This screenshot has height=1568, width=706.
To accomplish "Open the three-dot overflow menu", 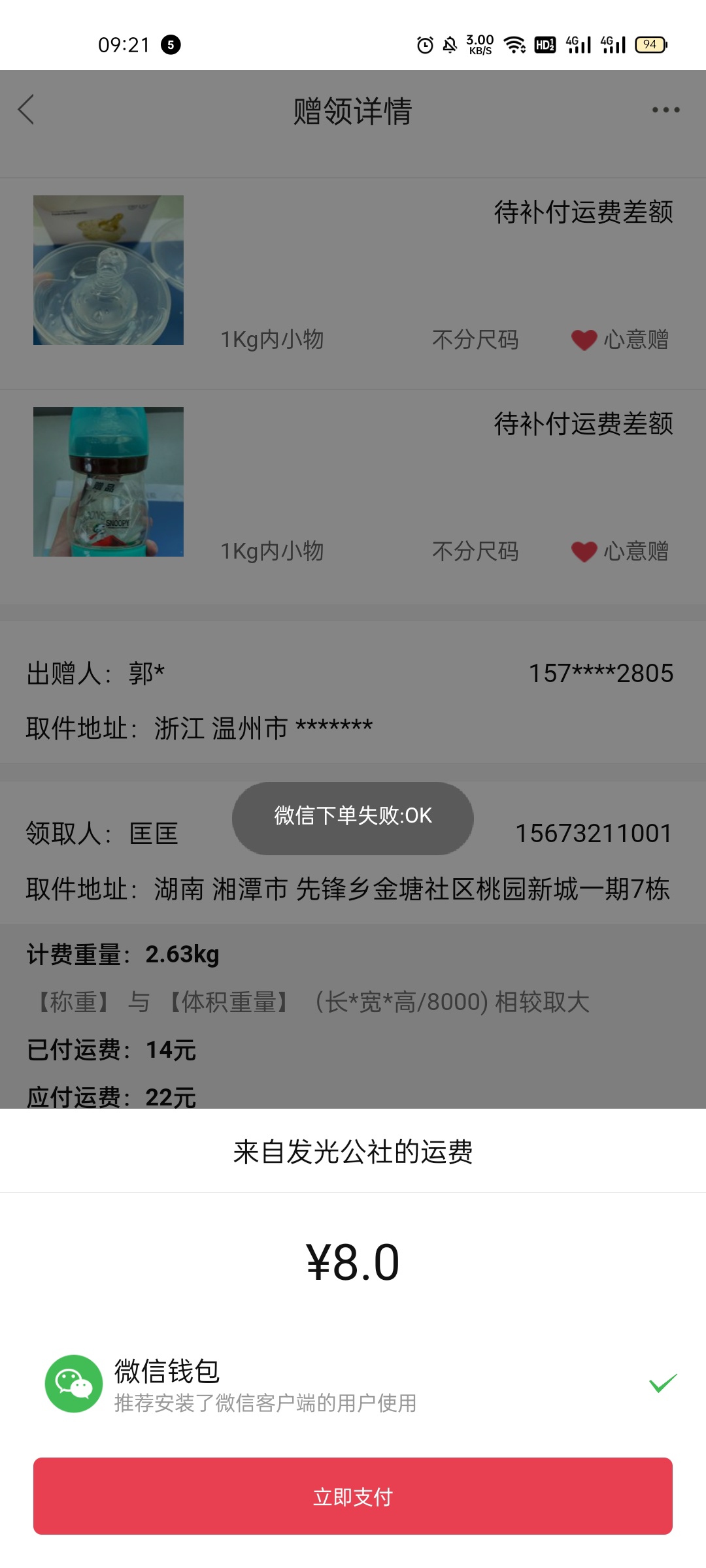I will pyautogui.click(x=665, y=110).
